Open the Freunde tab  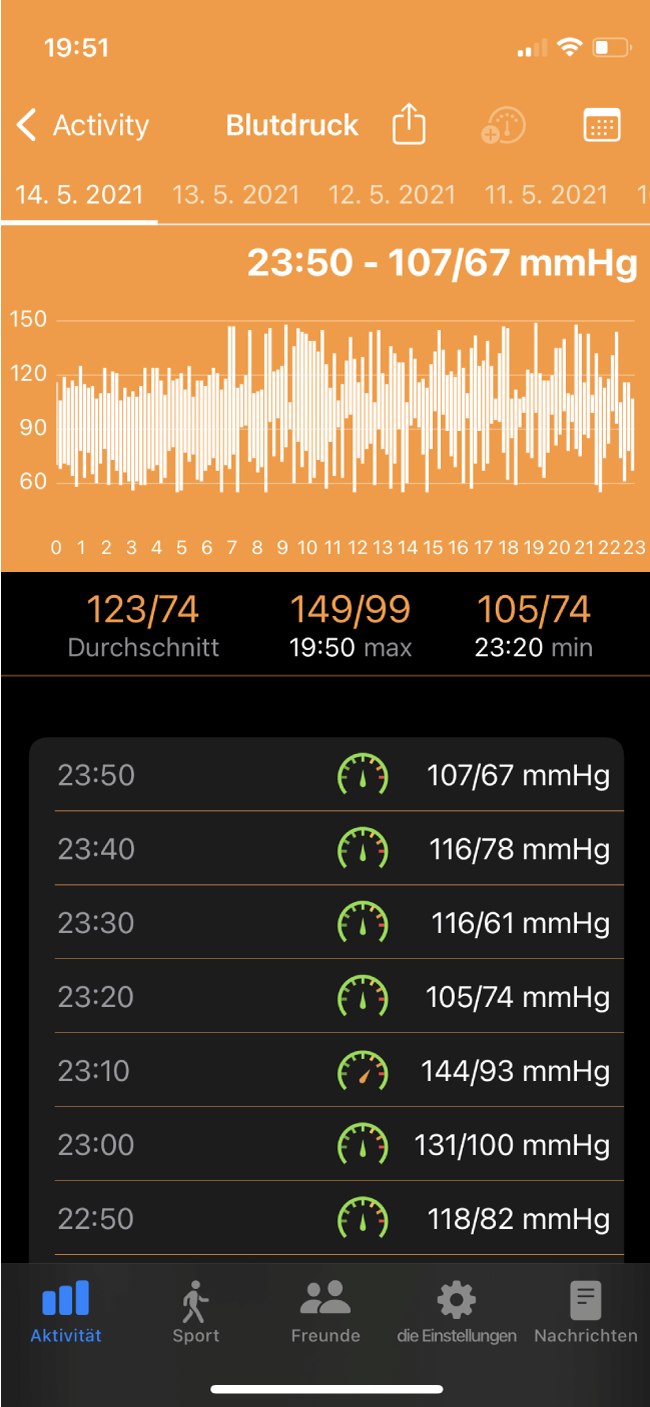(325, 1313)
